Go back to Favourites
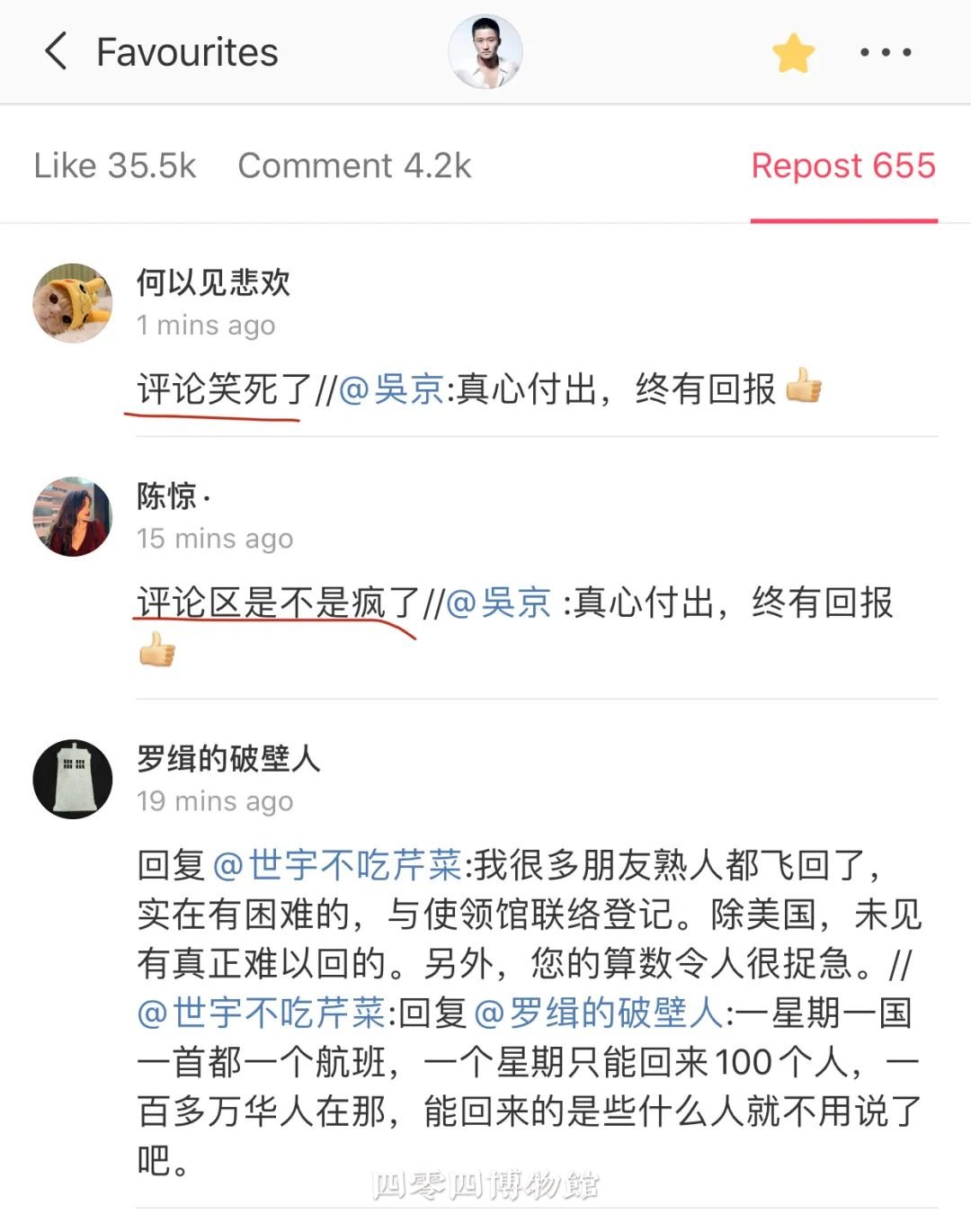This screenshot has height=1232, width=971. pyautogui.click(x=58, y=51)
